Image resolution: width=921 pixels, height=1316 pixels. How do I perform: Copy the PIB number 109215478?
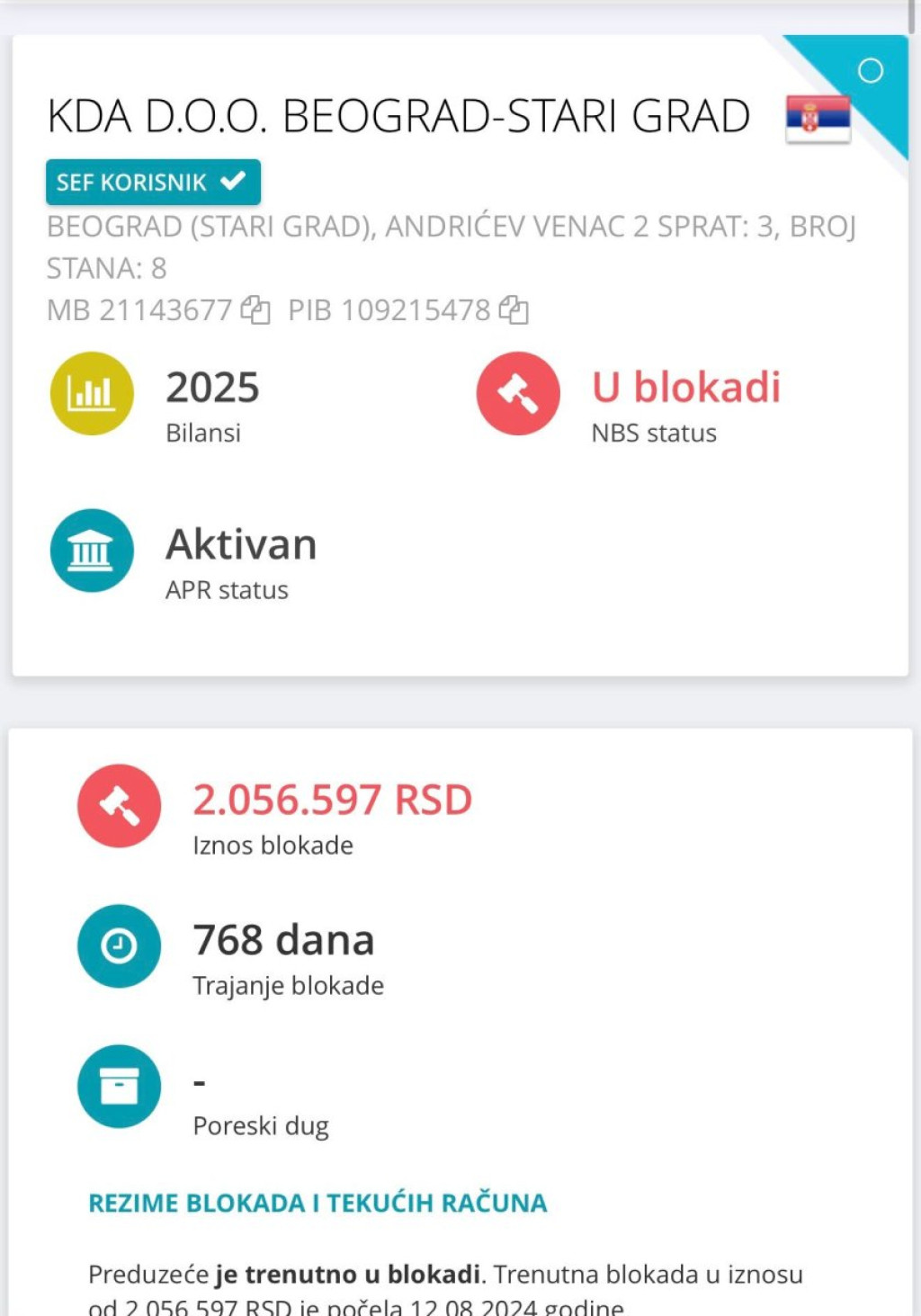(514, 310)
